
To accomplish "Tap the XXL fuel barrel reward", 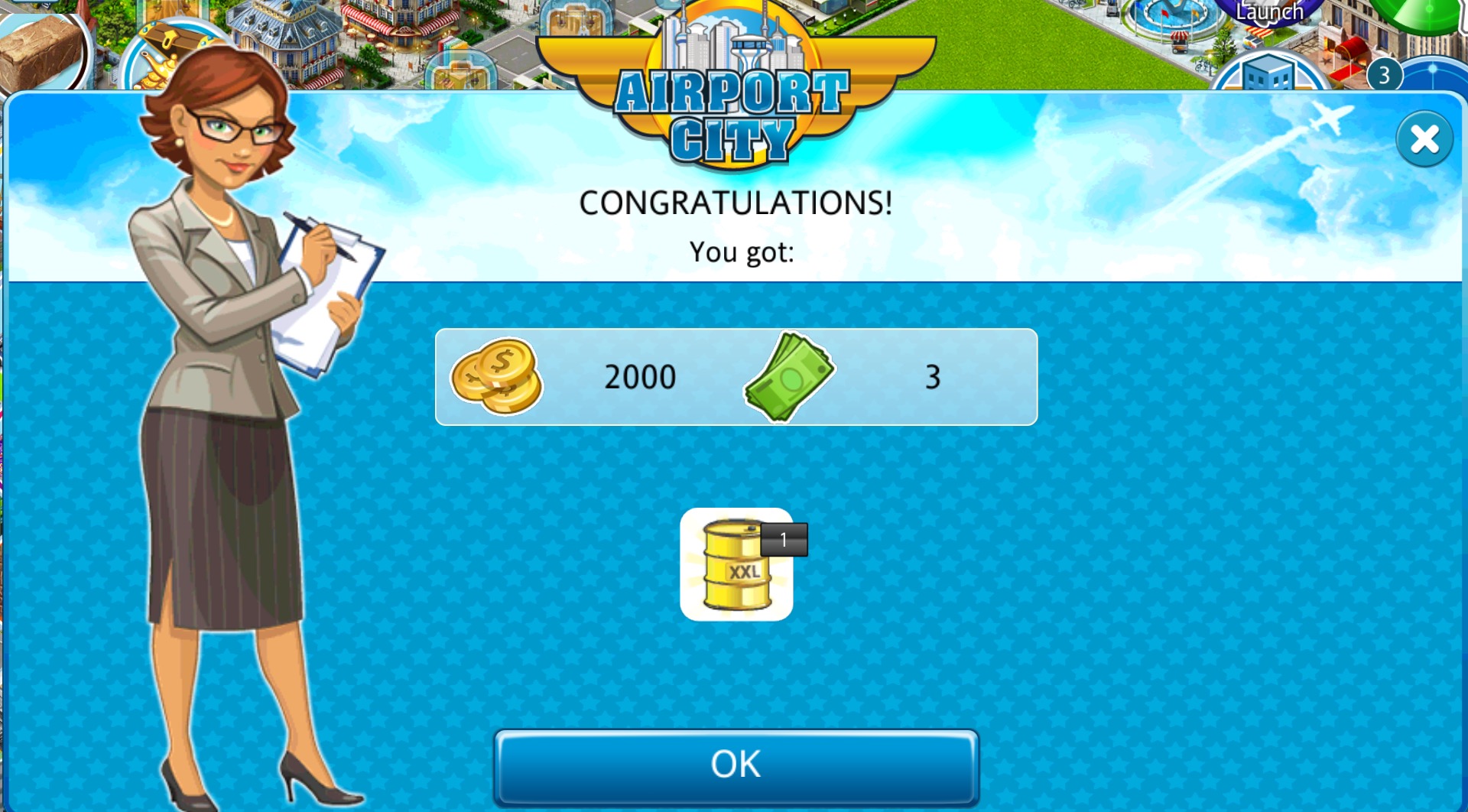I will click(x=736, y=565).
